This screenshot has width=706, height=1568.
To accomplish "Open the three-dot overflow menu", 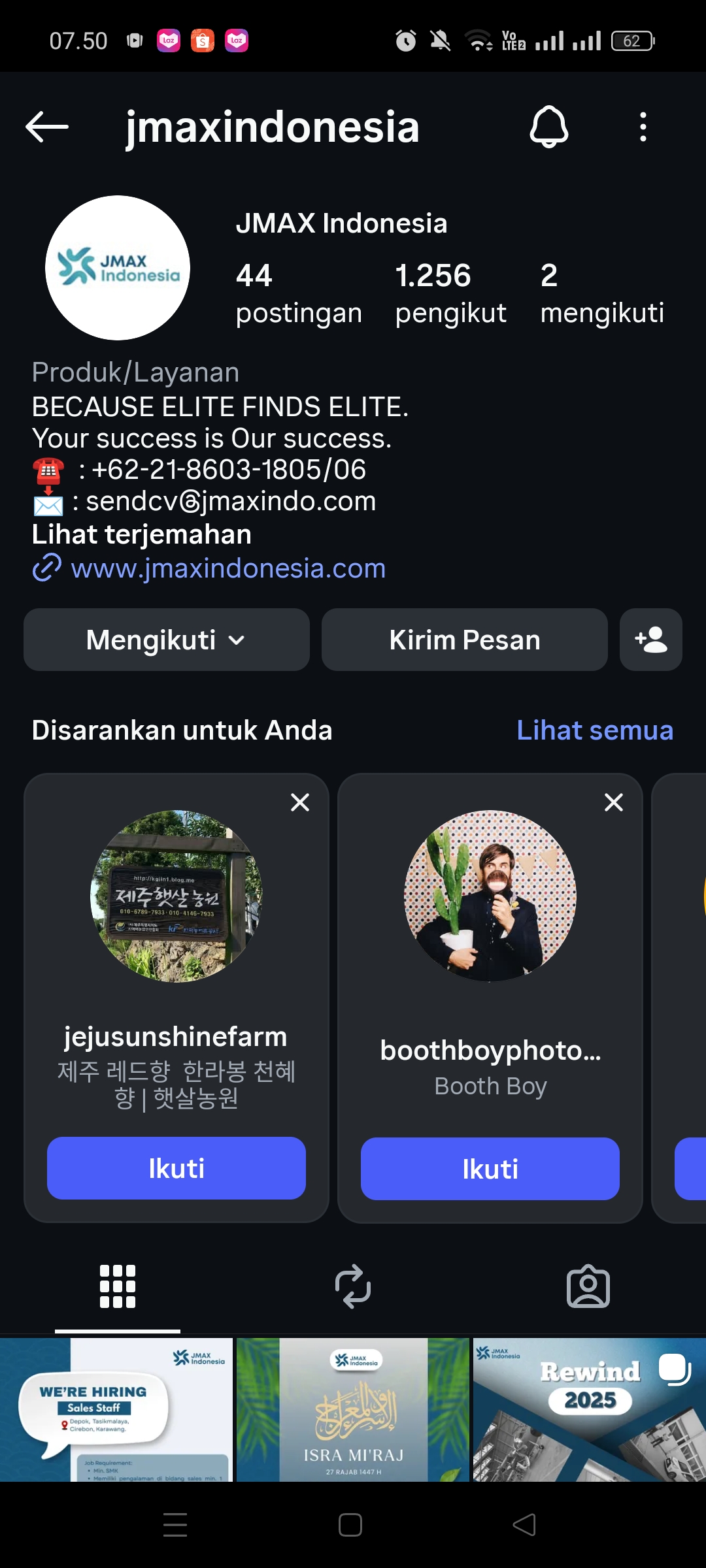I will tap(643, 127).
